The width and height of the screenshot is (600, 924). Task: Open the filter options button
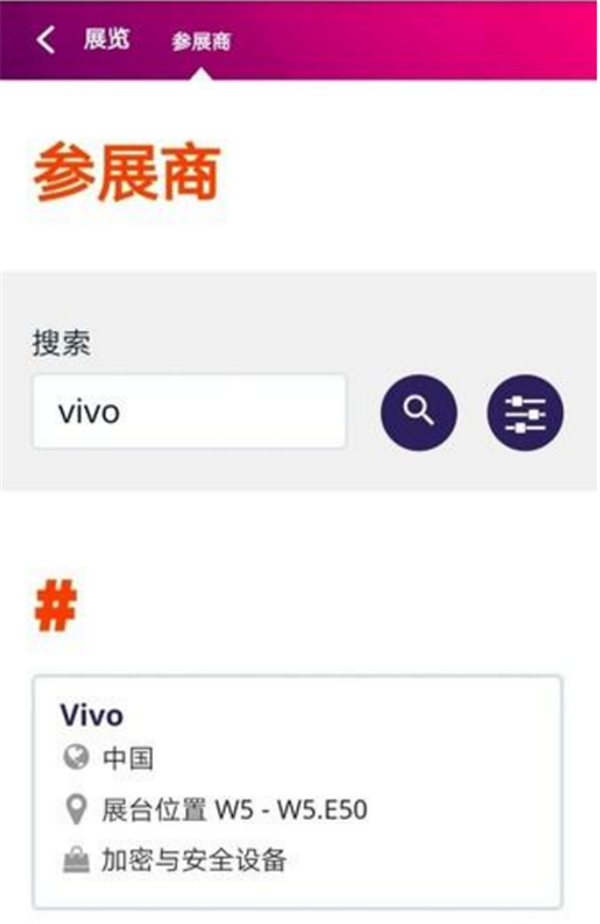pos(525,411)
